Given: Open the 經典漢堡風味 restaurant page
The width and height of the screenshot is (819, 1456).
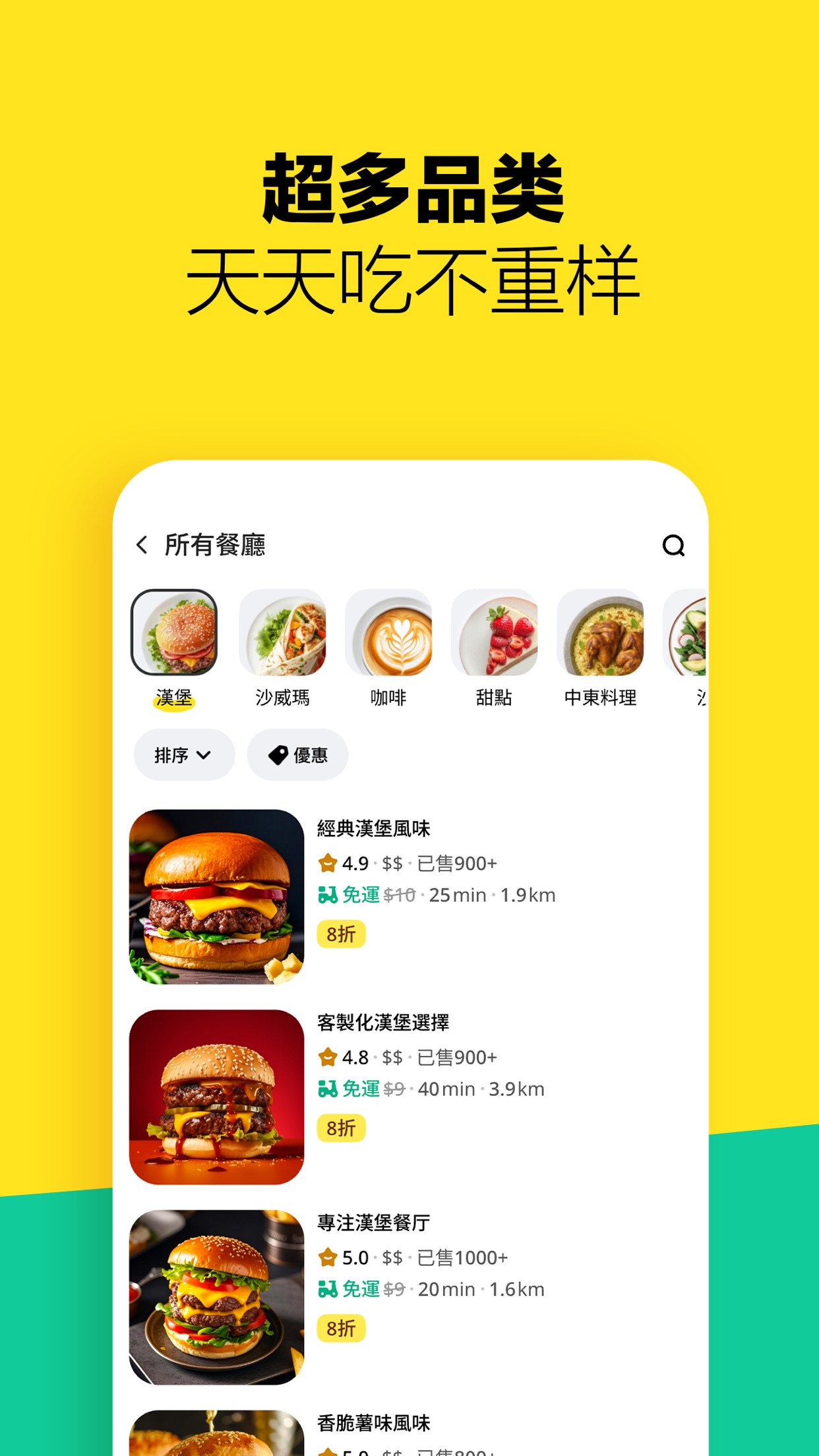Looking at the screenshot, I should click(373, 829).
